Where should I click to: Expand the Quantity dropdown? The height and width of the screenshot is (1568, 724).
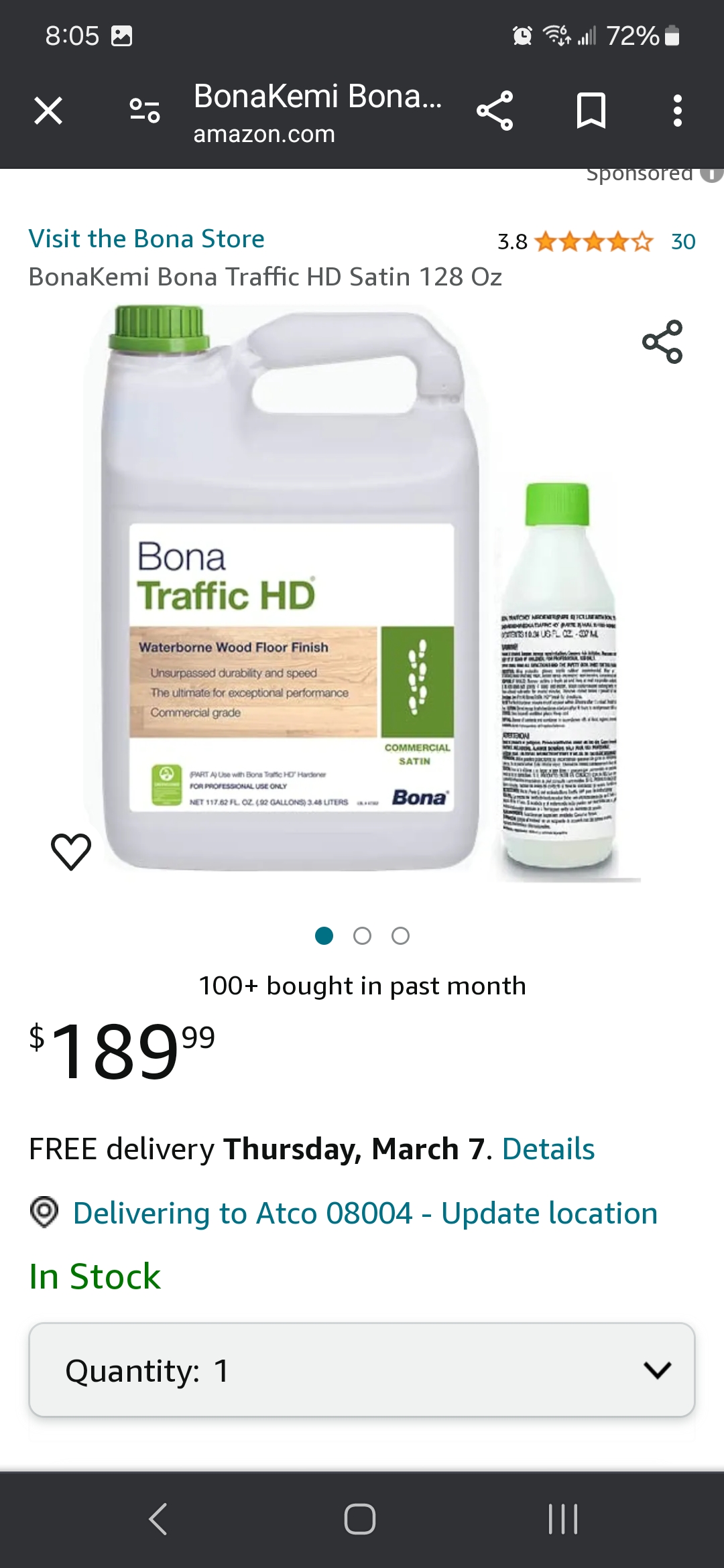362,1370
